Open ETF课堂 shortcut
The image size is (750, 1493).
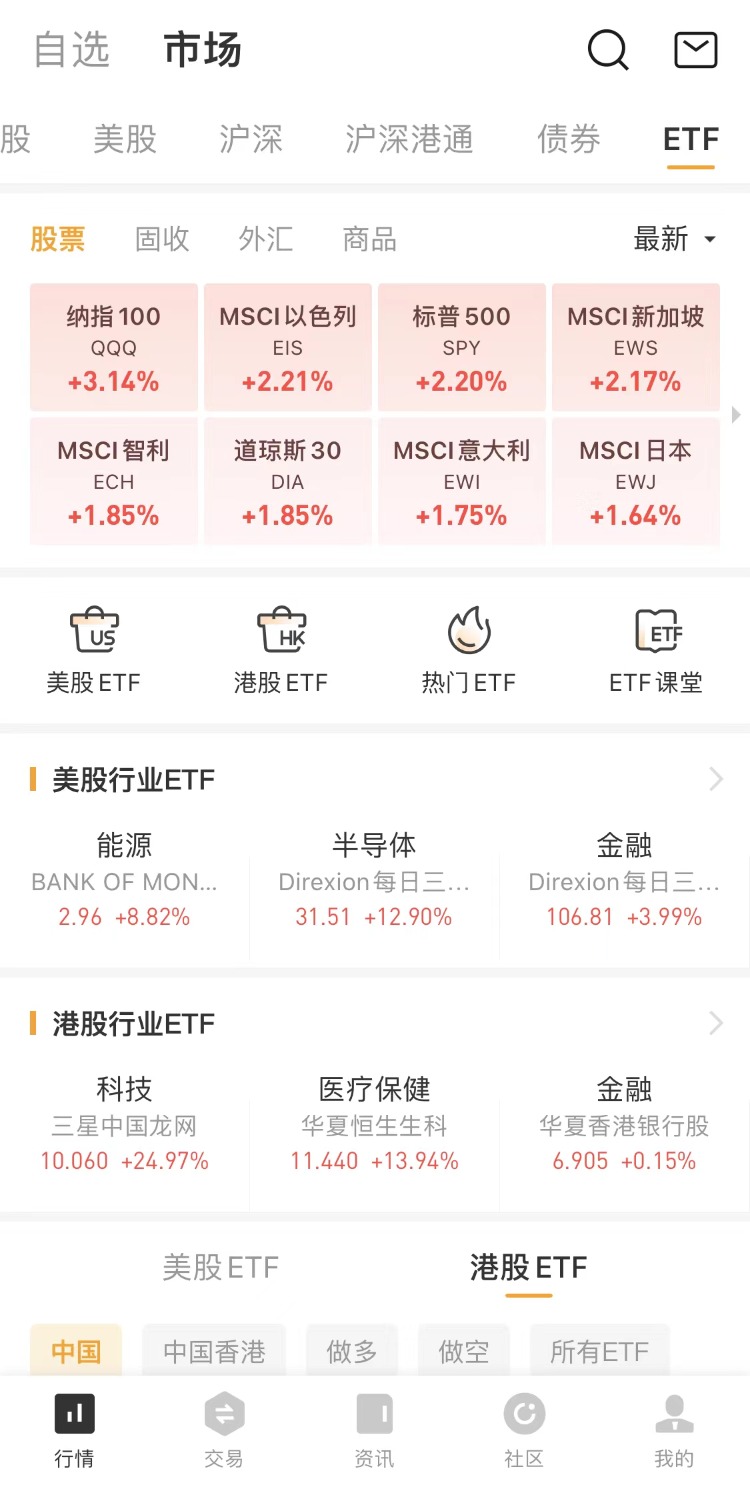pos(656,650)
